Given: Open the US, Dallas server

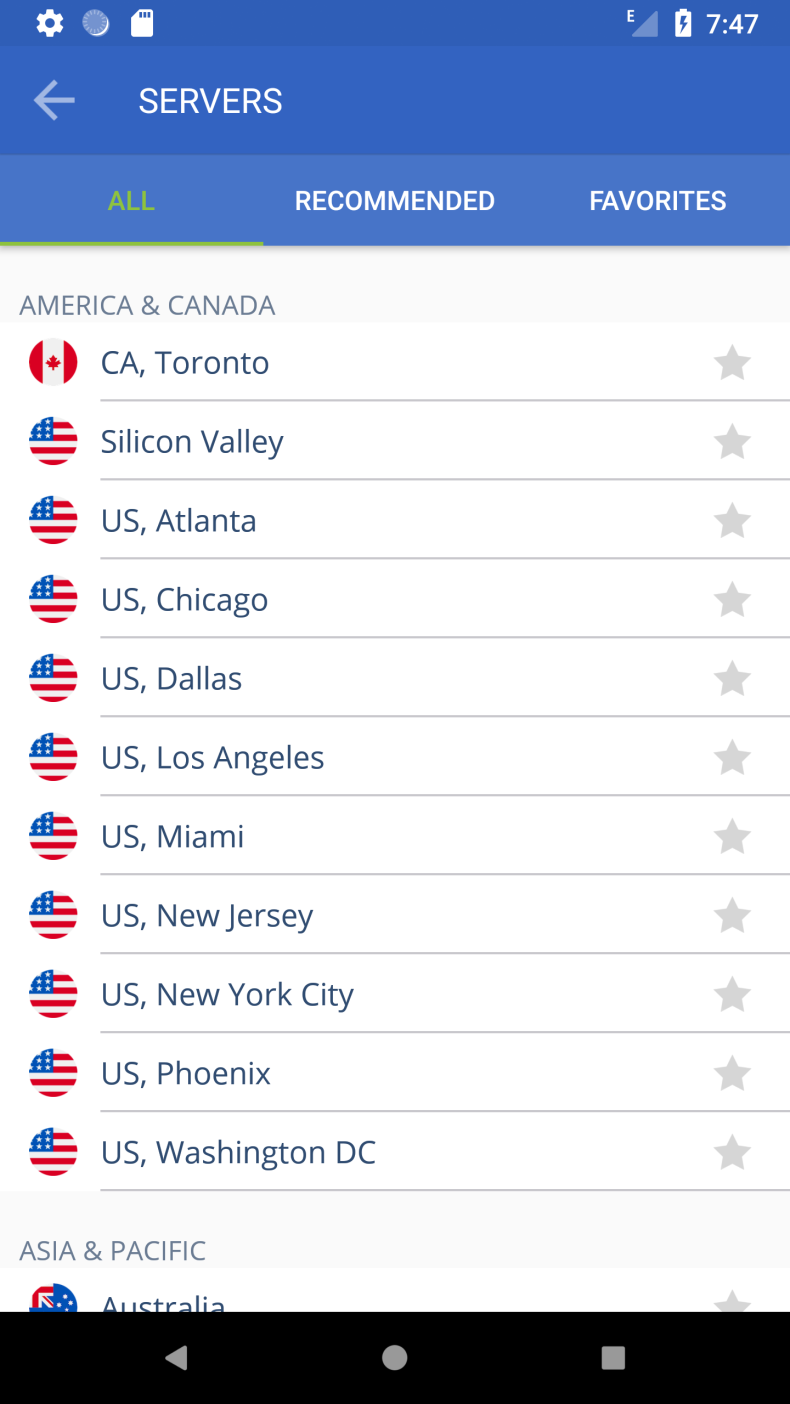Looking at the screenshot, I should click(x=395, y=678).
